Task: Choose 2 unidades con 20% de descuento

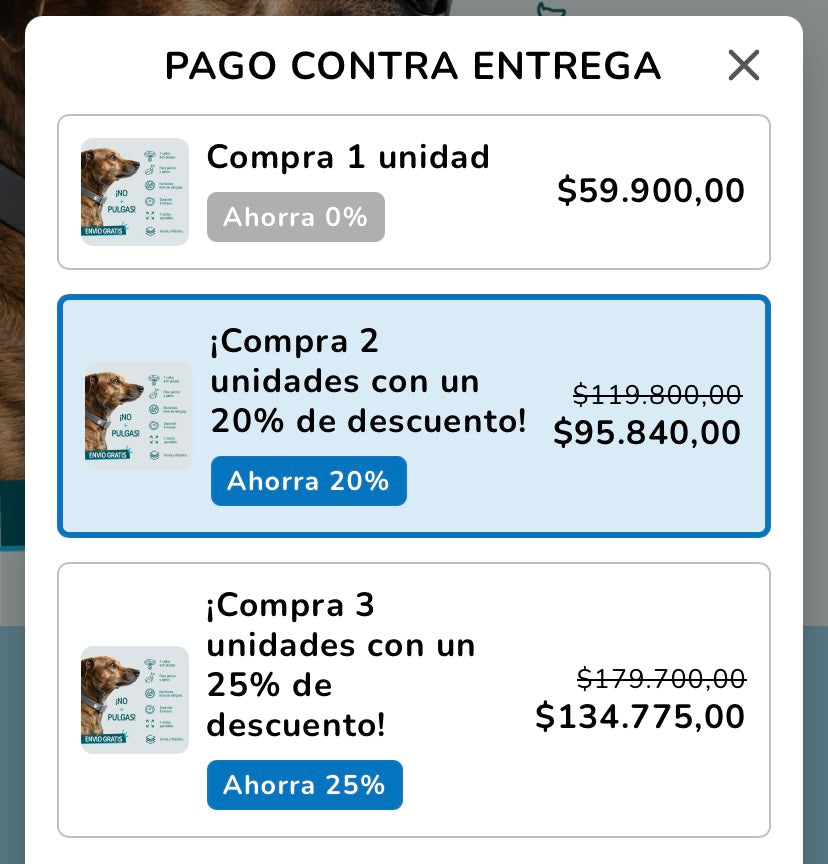Action: (413, 416)
